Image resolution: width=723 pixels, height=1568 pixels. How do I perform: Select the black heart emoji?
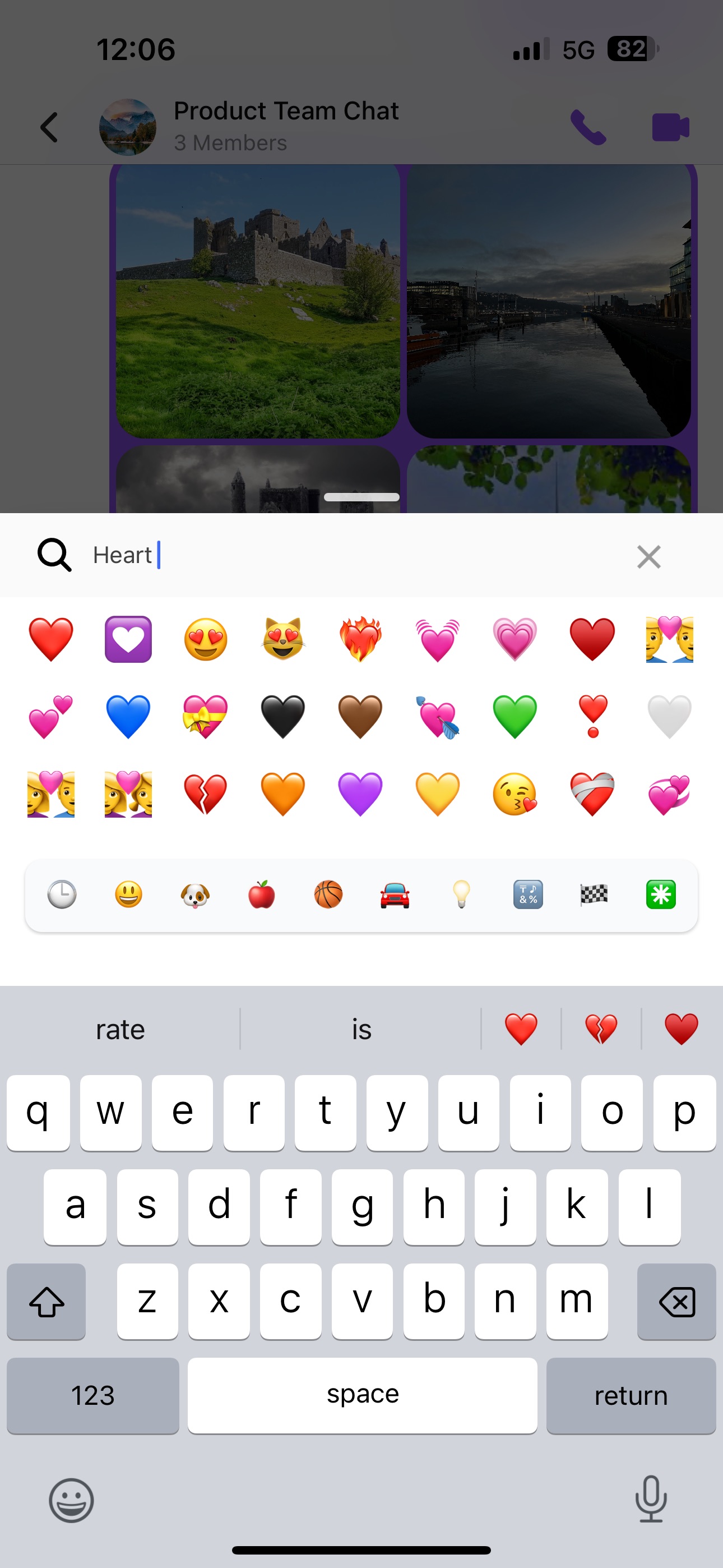click(283, 716)
